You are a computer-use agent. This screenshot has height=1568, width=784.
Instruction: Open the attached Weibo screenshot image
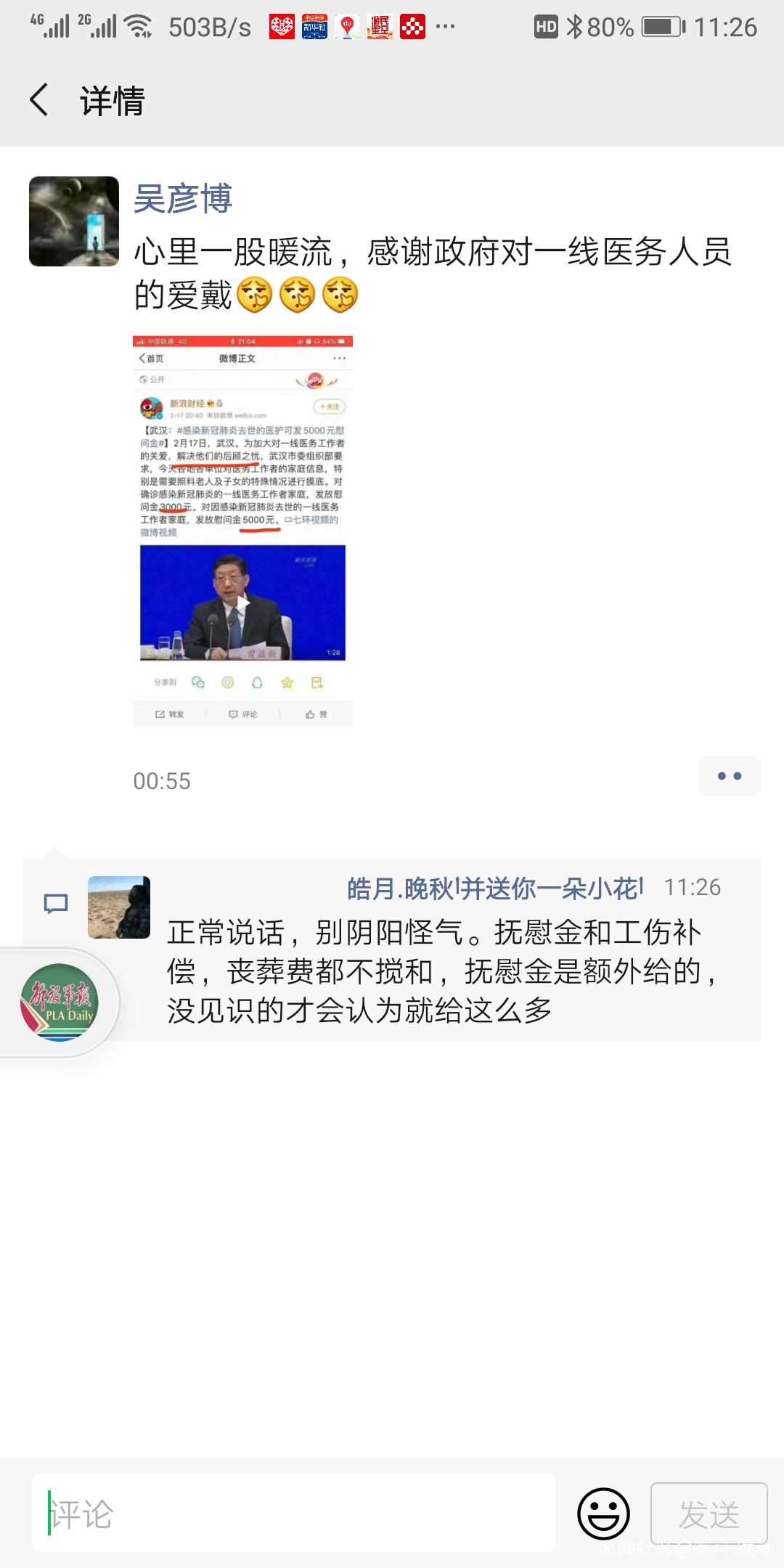242,531
